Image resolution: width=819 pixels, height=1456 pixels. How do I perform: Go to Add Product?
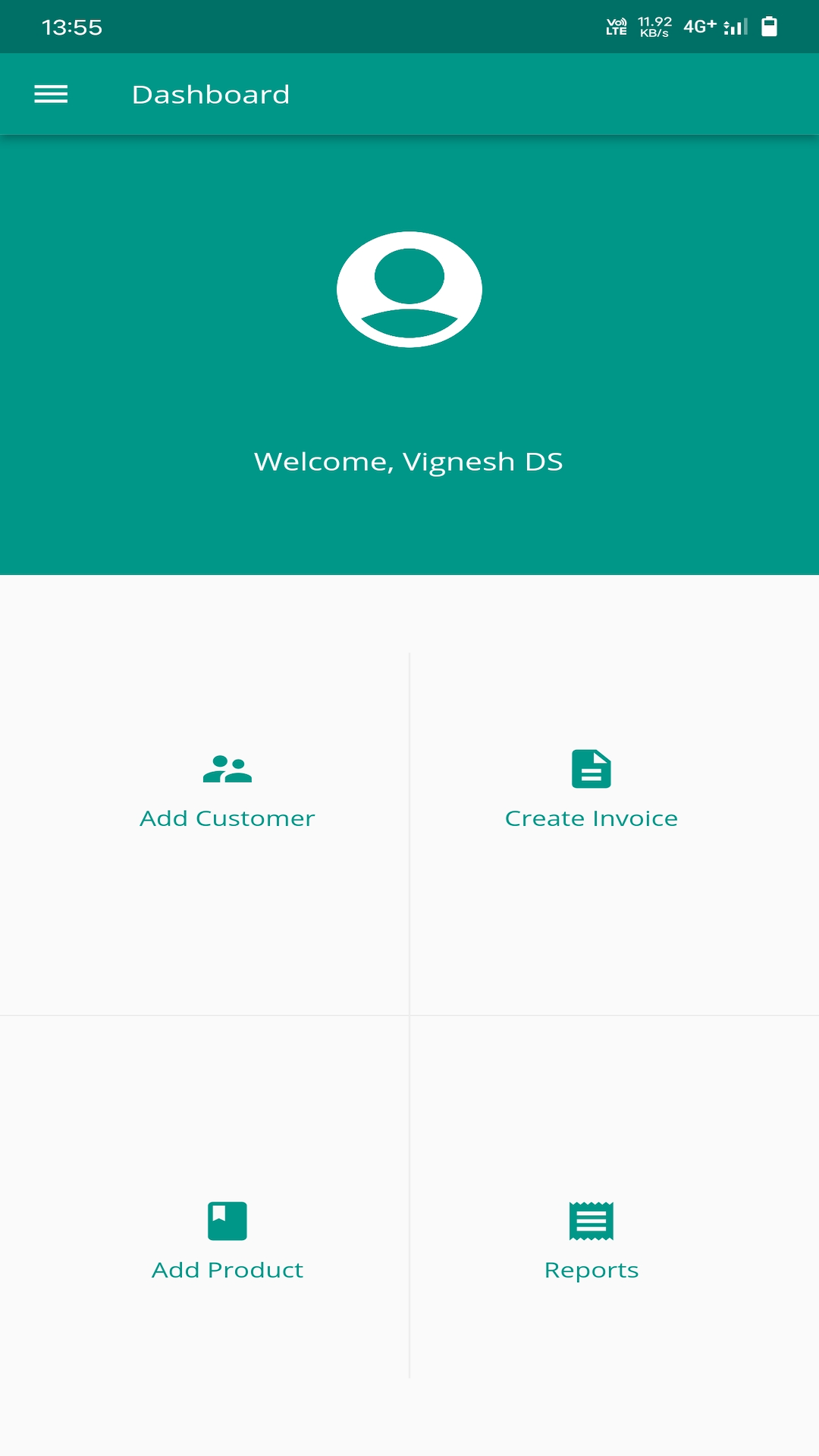pyautogui.click(x=205, y=1197)
